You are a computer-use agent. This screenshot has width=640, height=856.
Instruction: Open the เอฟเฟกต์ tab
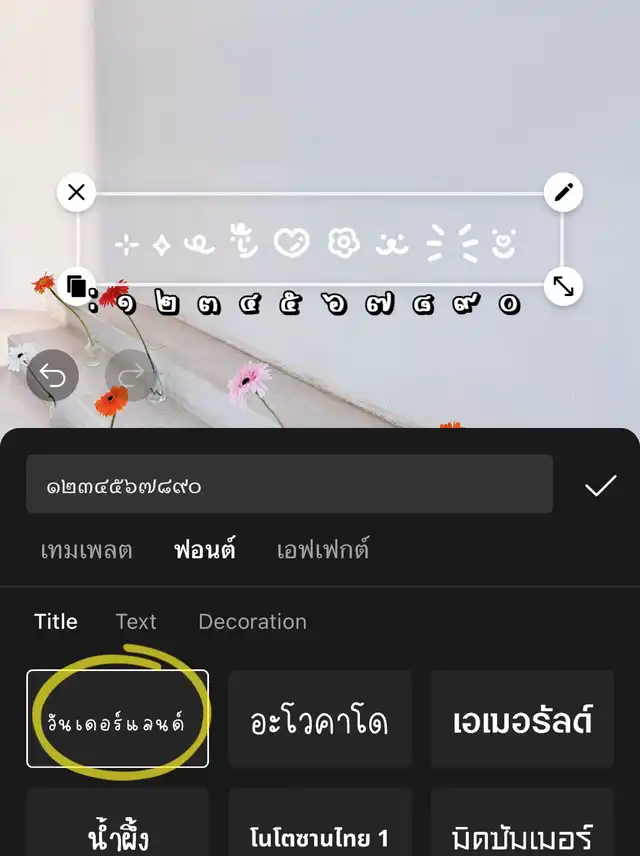(x=323, y=550)
